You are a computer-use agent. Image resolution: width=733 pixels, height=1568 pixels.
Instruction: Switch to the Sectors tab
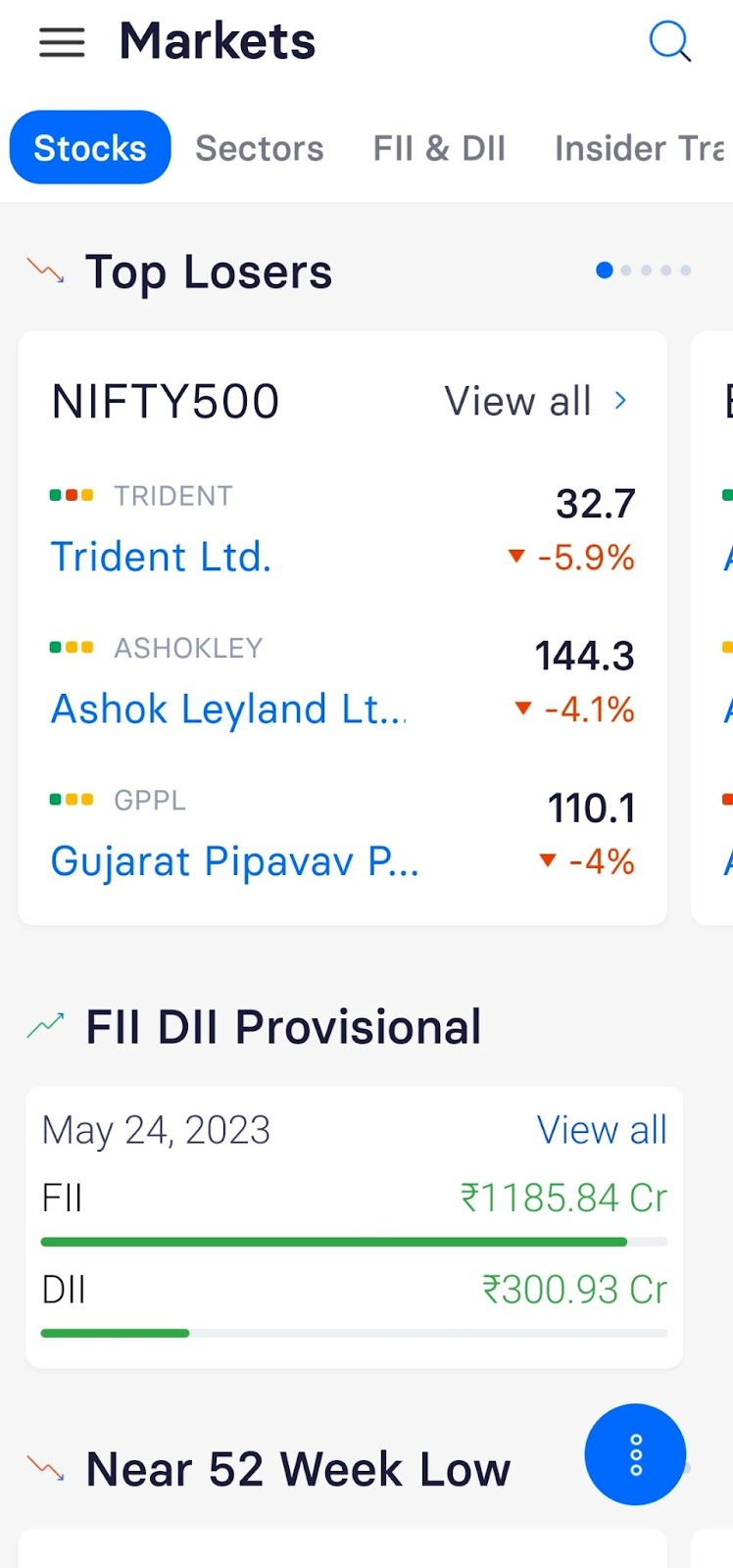(260, 148)
